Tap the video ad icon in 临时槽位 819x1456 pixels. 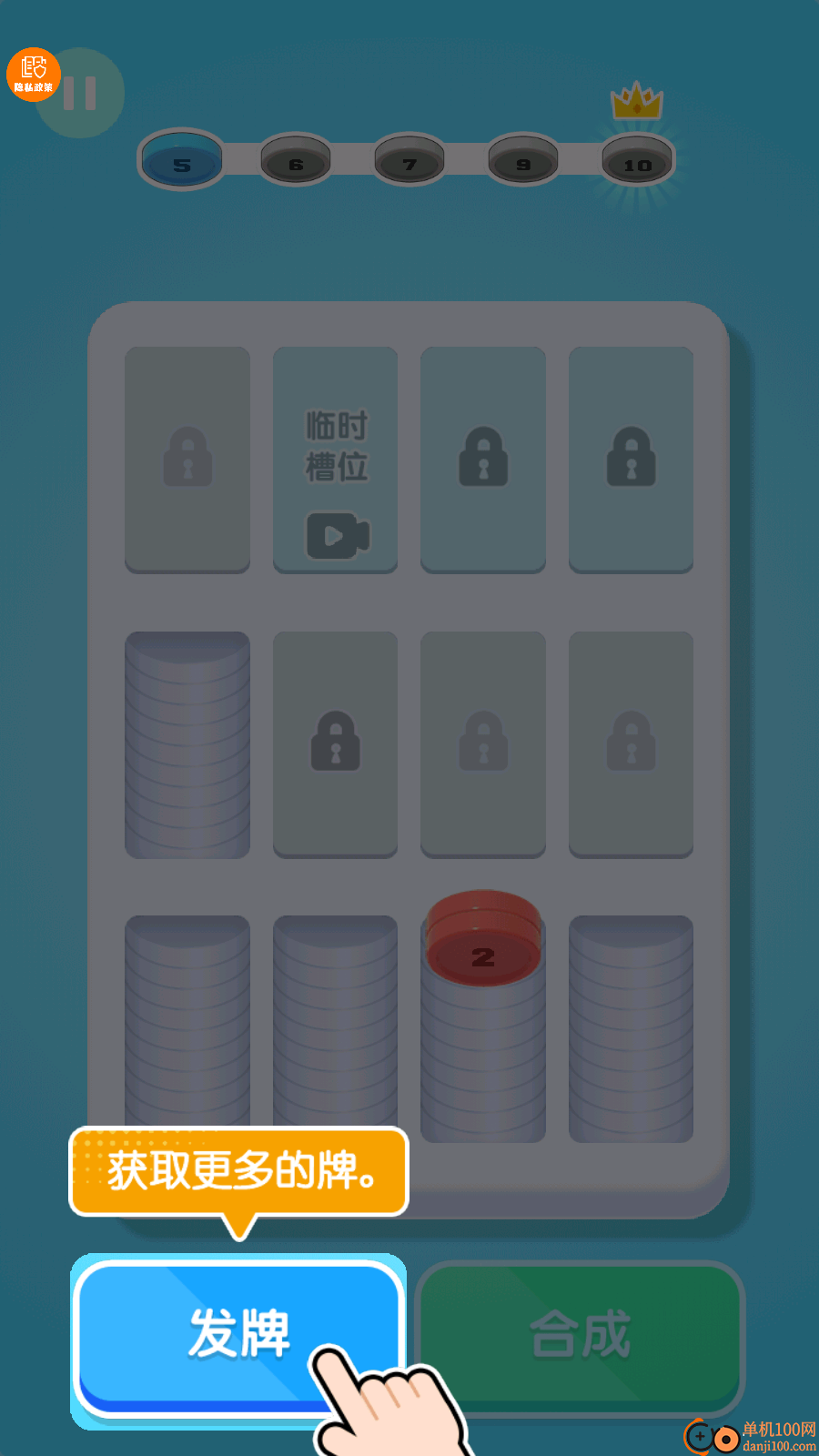tap(335, 536)
